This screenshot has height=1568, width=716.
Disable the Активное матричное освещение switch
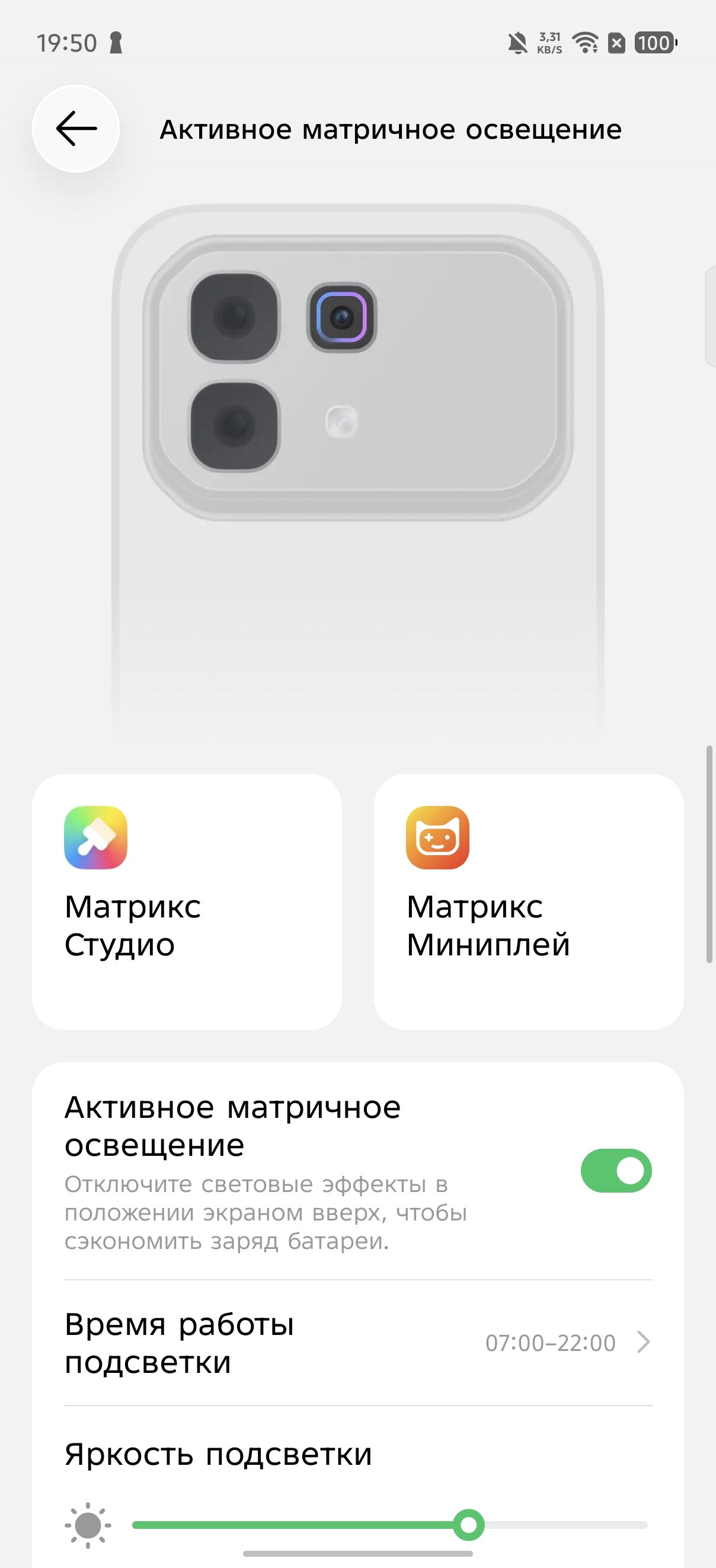(616, 1171)
